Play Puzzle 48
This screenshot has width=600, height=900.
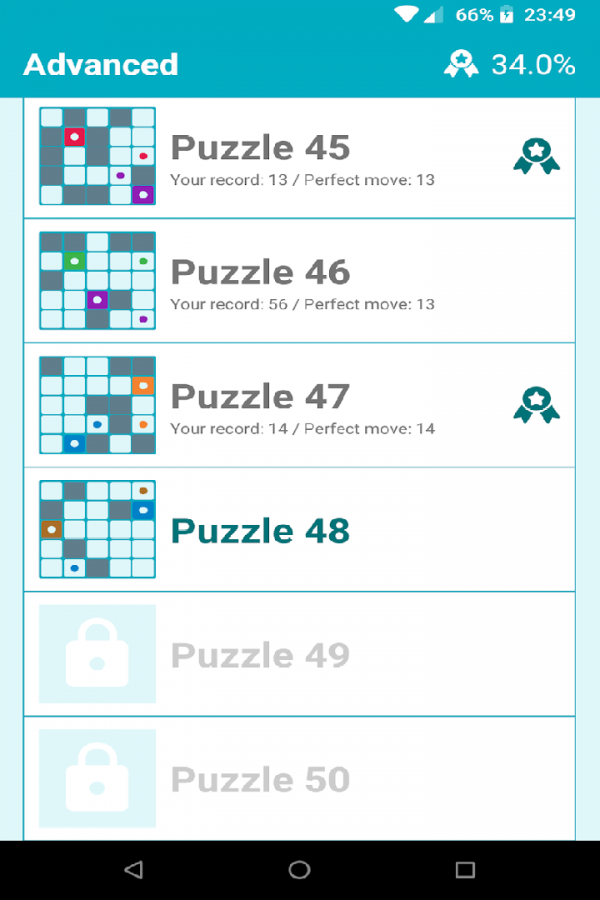click(x=299, y=530)
